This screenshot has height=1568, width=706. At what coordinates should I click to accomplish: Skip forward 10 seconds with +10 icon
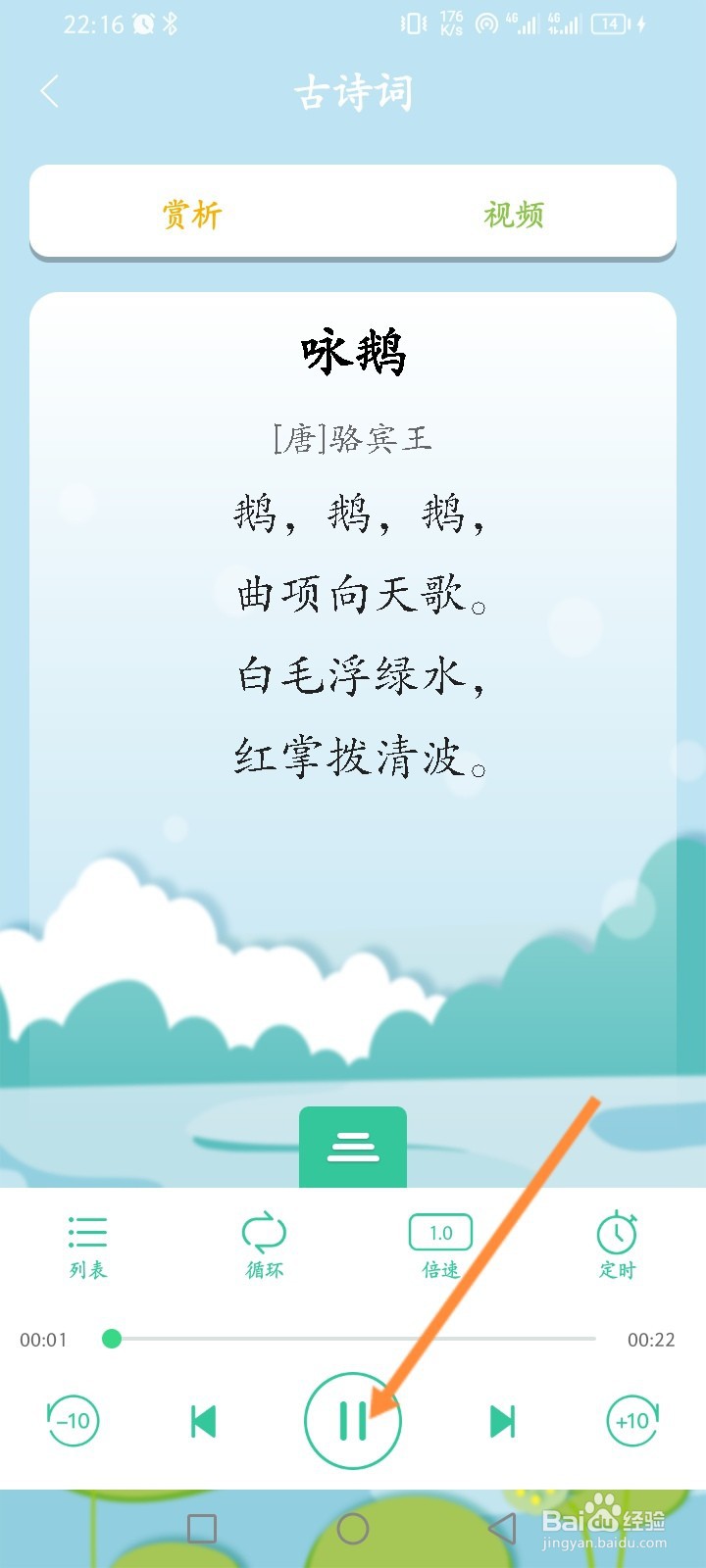632,1421
